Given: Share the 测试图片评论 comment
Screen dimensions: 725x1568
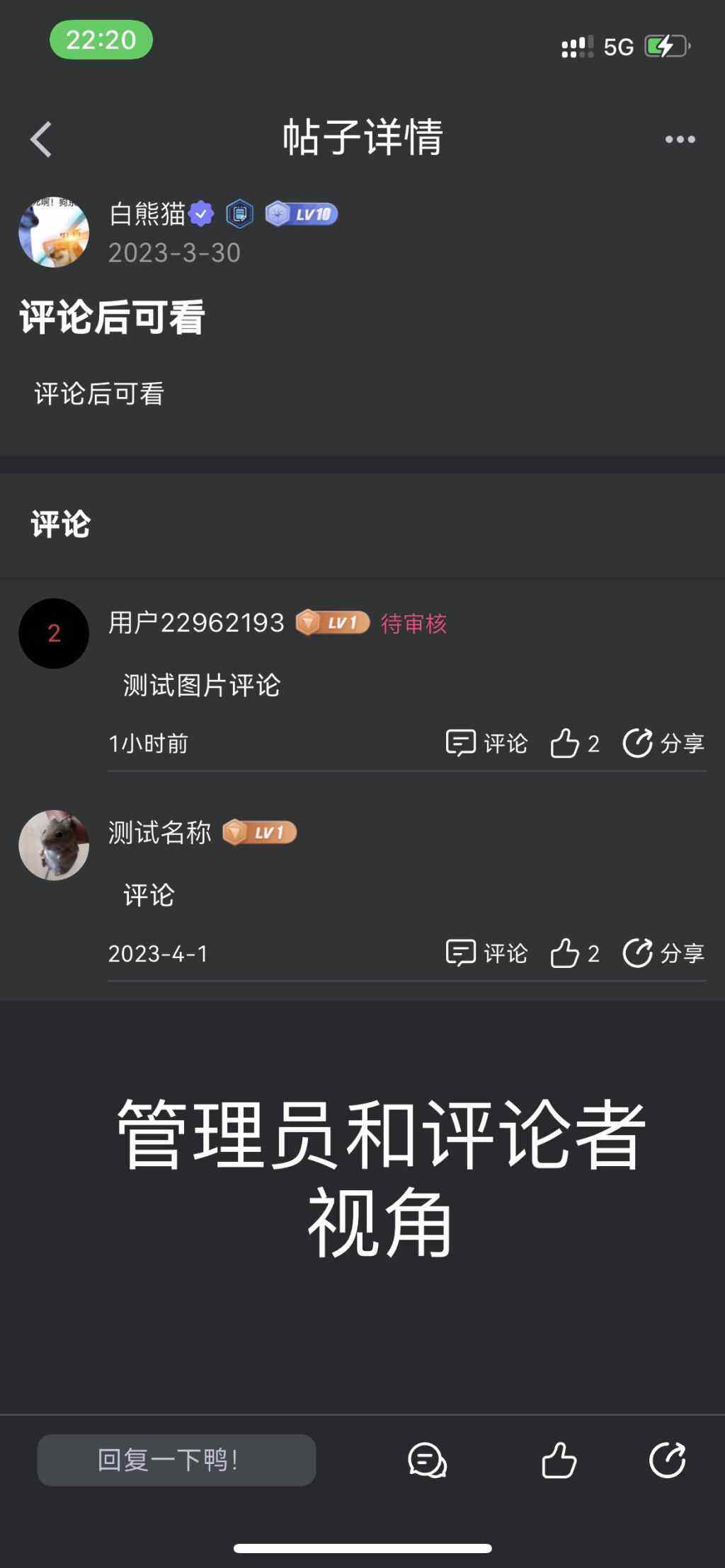Looking at the screenshot, I should tap(663, 743).
